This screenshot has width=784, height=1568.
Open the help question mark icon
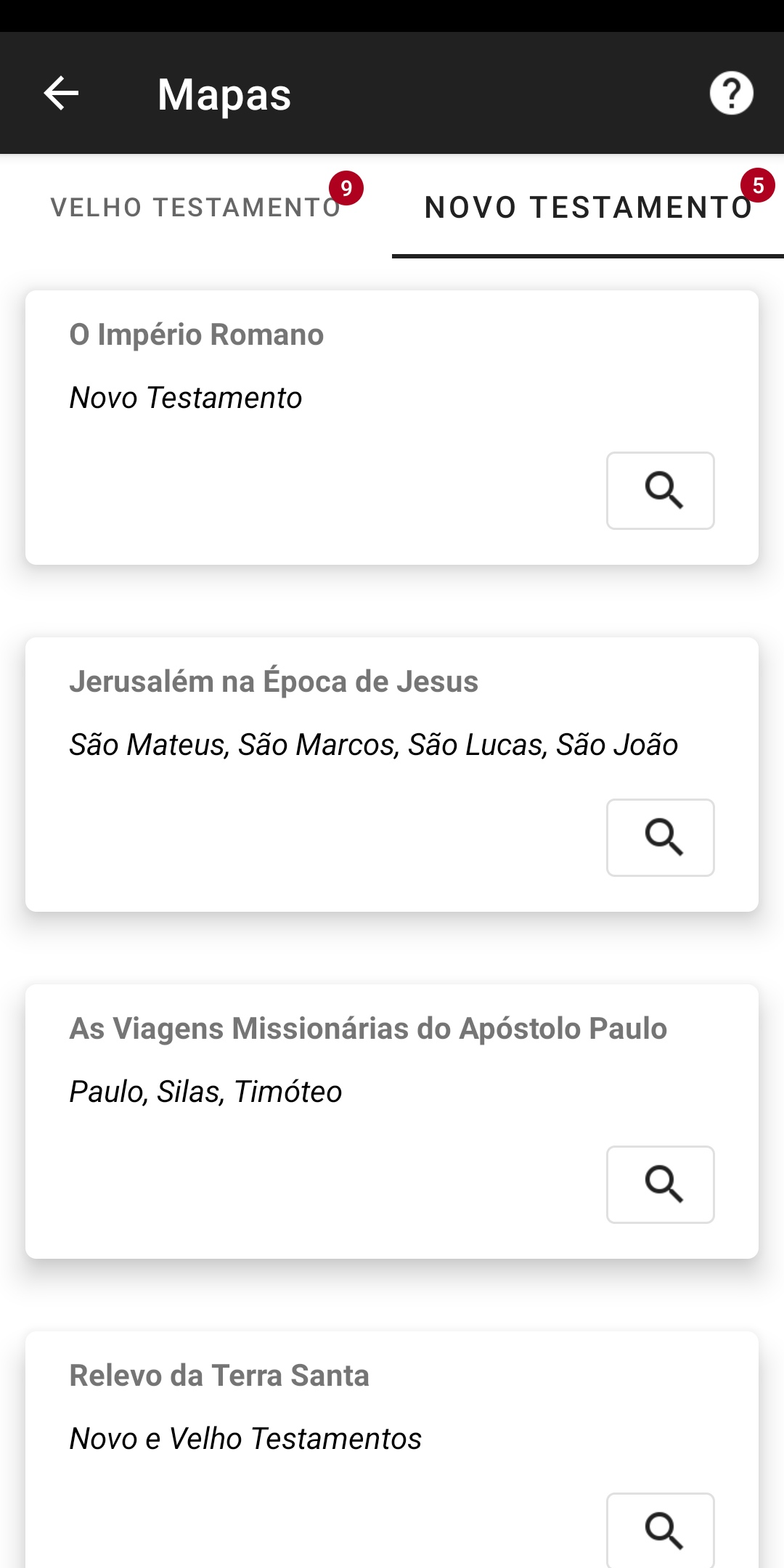coord(731,94)
